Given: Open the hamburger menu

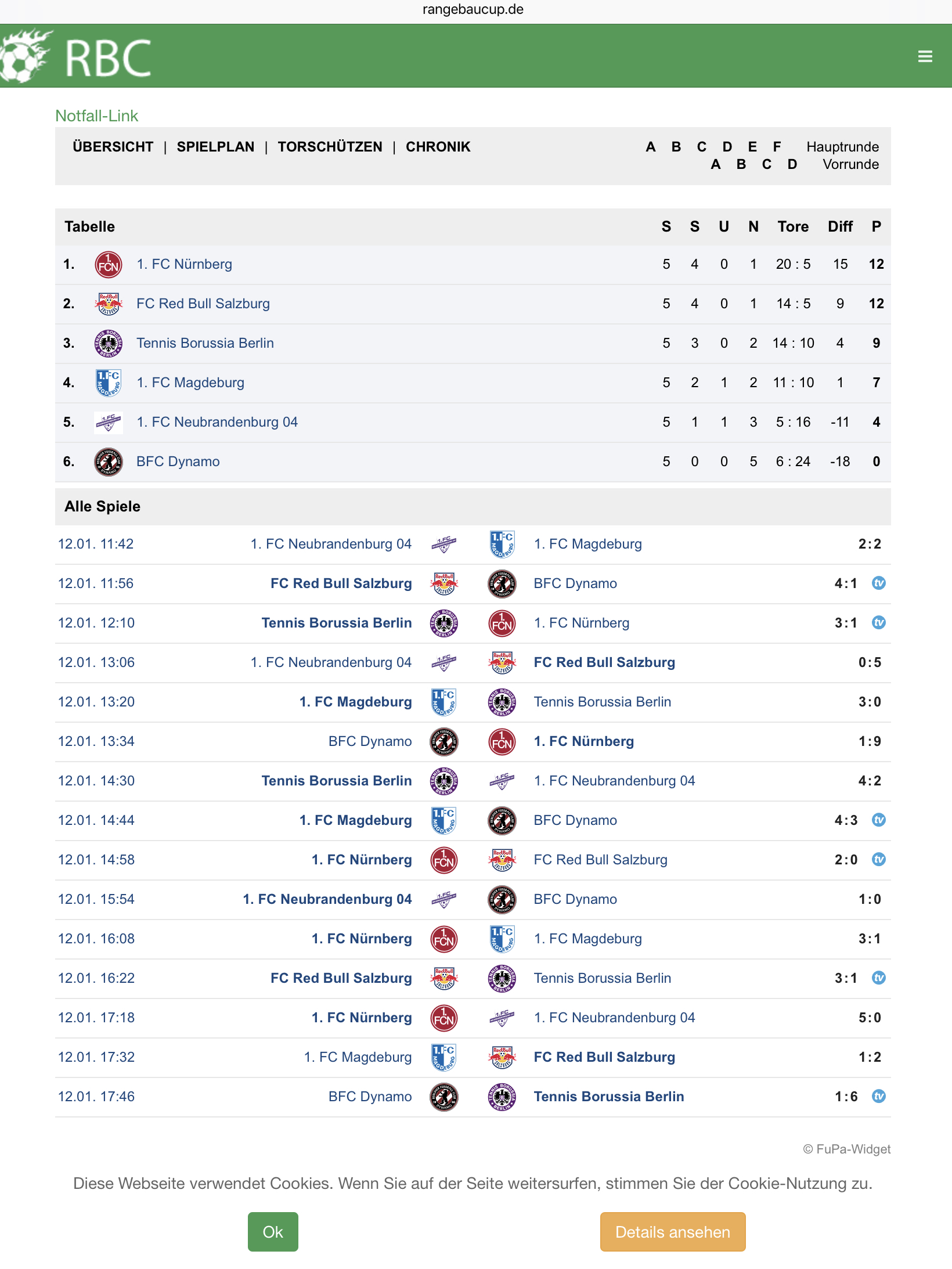Looking at the screenshot, I should click(925, 56).
